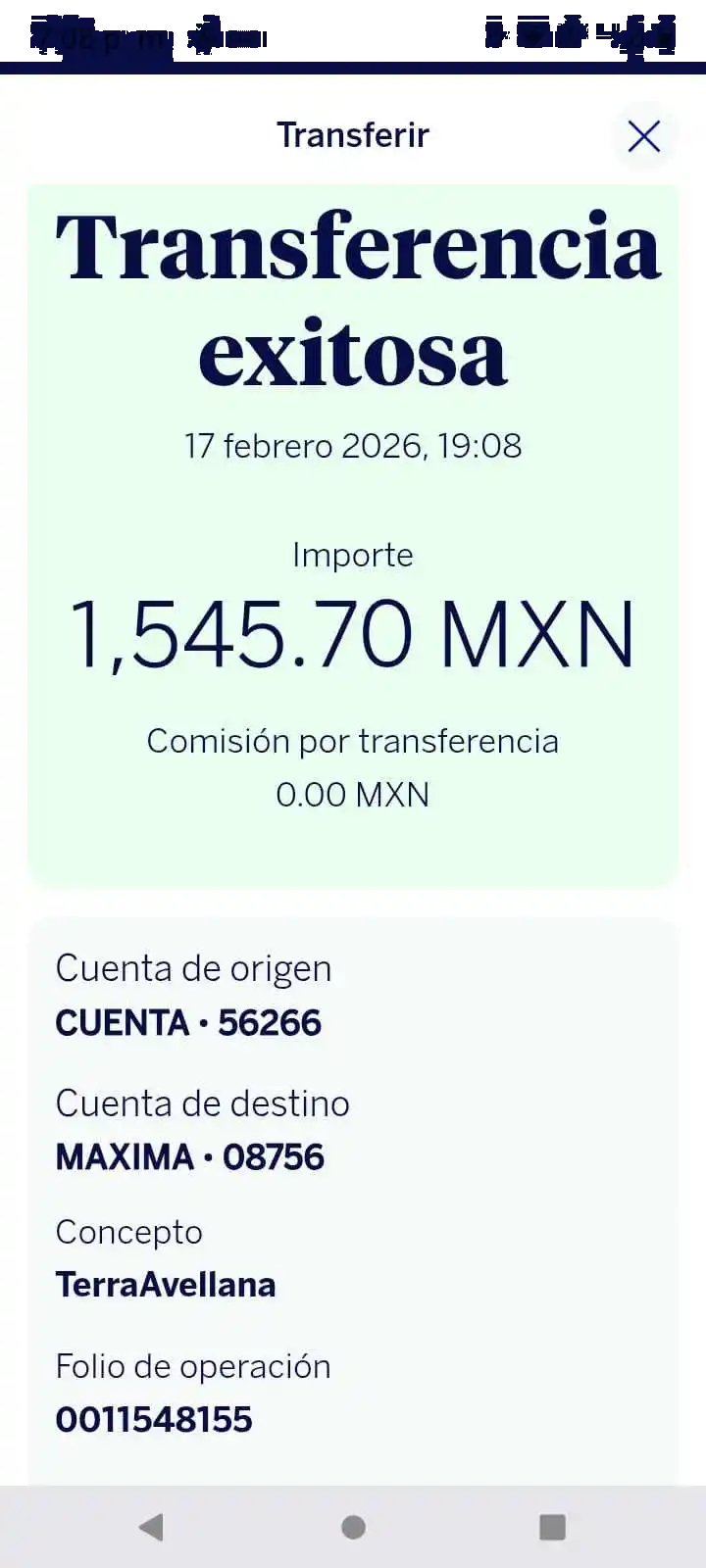Close the Transferir confirmation screen
Screen dimensions: 706x1568
coord(644,136)
